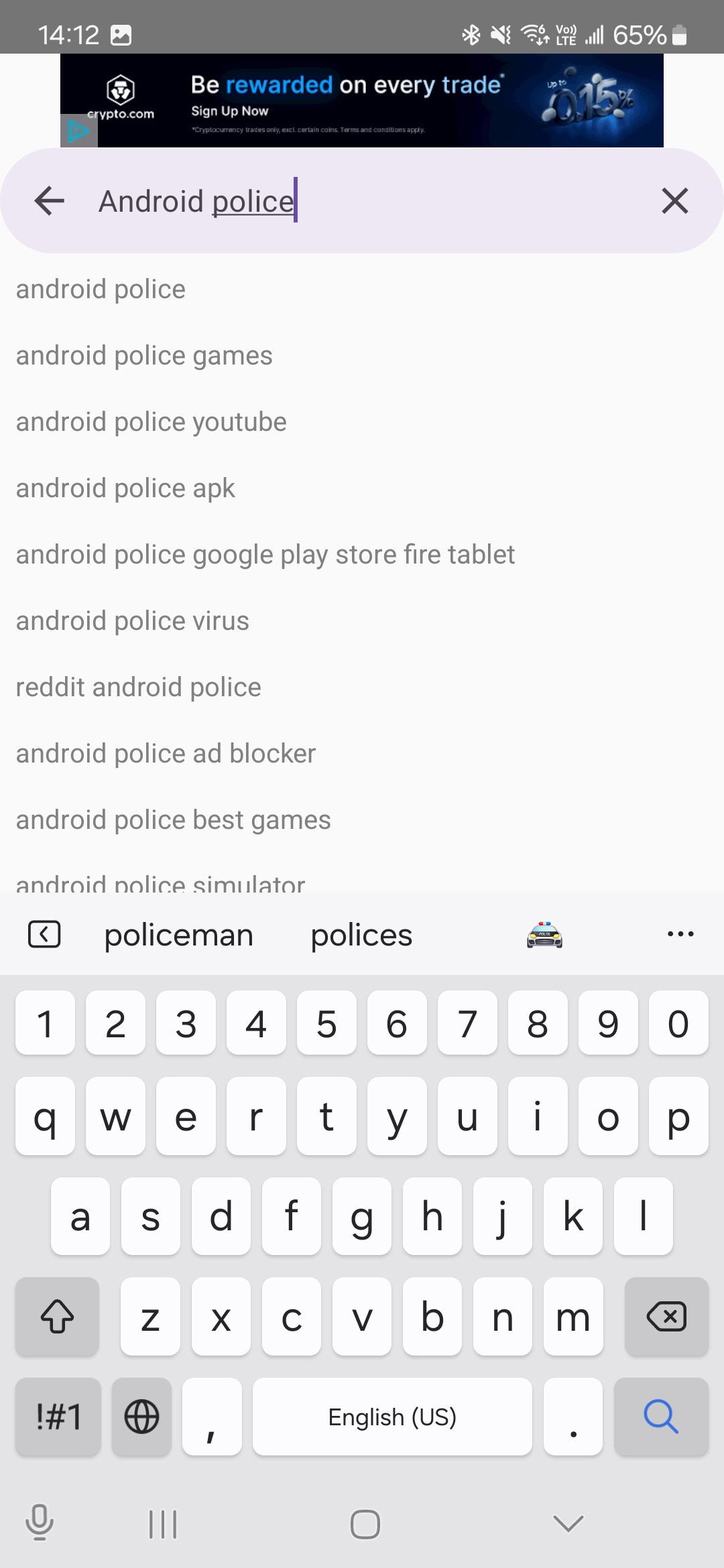Image resolution: width=724 pixels, height=1568 pixels.
Task: Pick the 'android police ad blocker' suggestion
Action: [166, 754]
